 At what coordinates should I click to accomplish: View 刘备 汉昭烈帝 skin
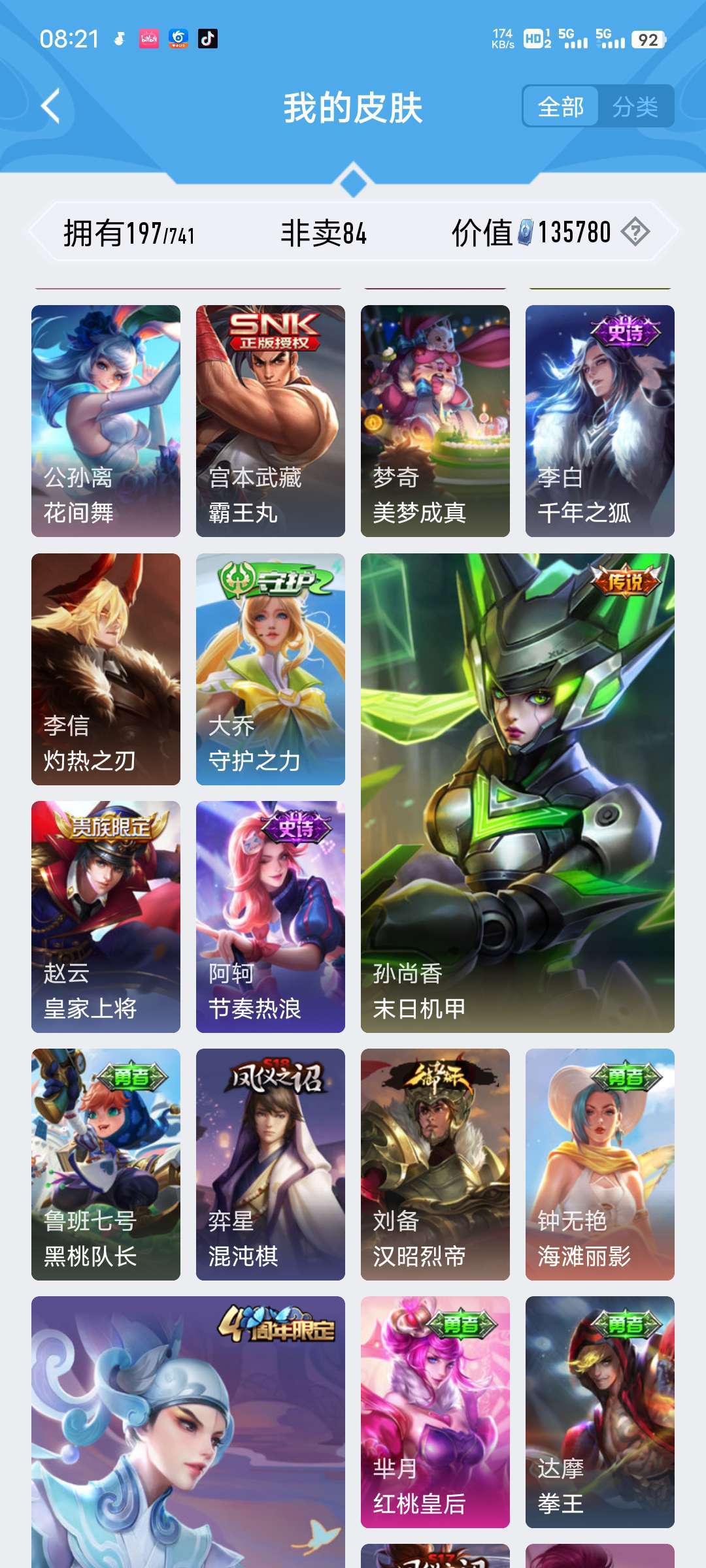[x=435, y=1164]
